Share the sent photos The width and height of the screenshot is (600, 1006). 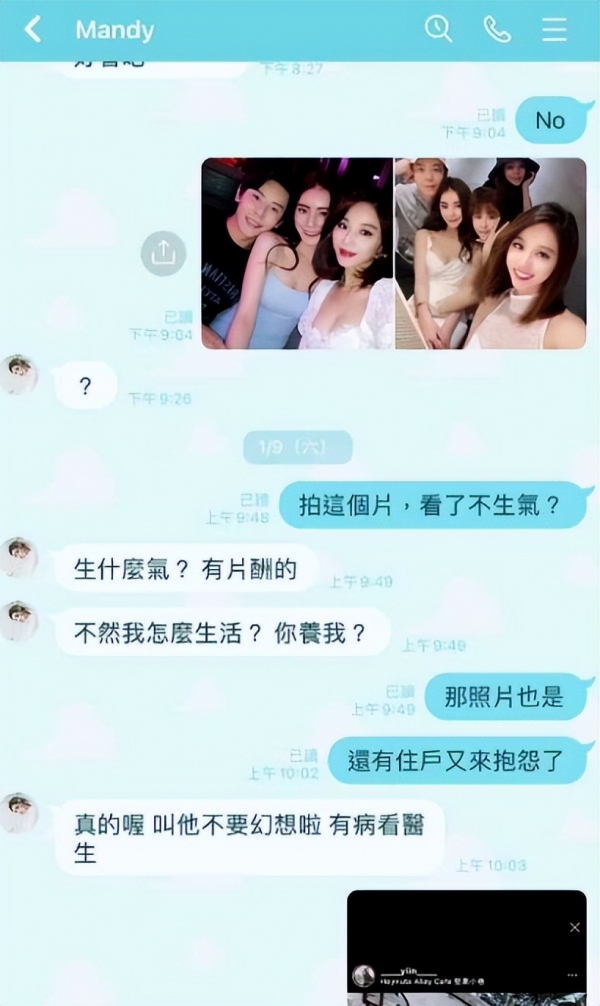(163, 253)
